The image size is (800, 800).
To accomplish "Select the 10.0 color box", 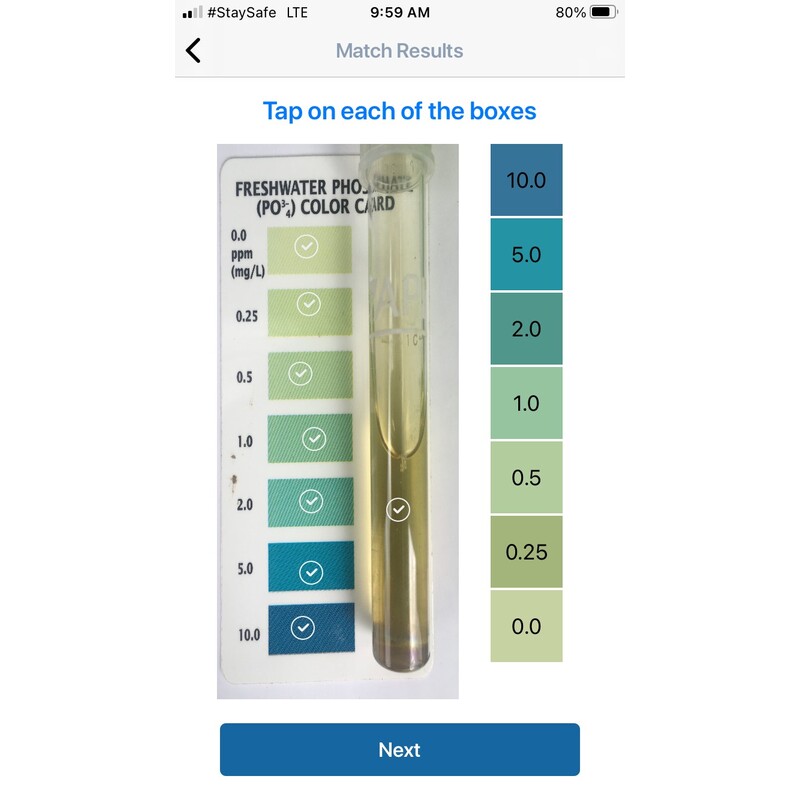I will point(526,181).
